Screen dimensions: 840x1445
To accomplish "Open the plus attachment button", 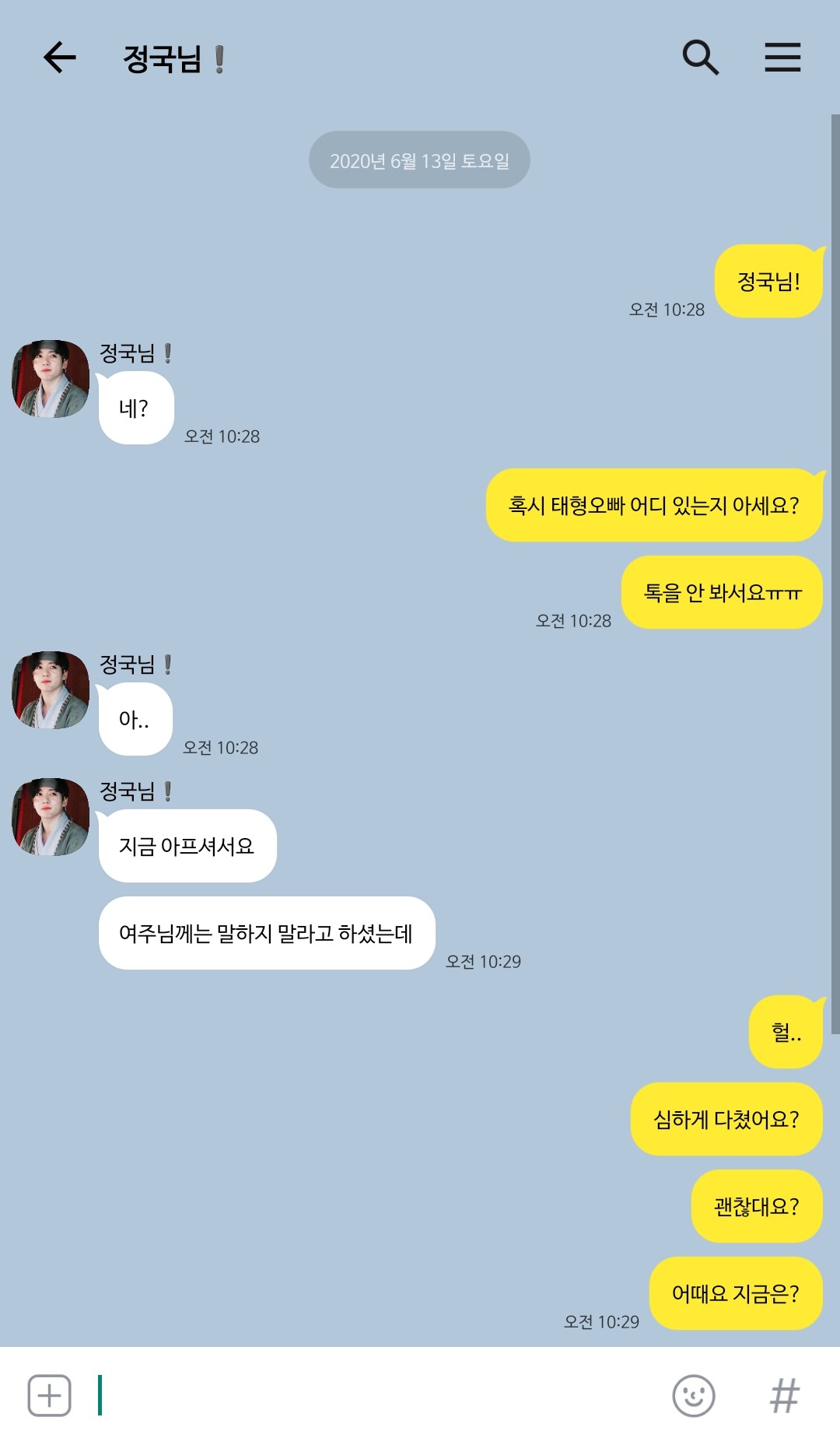I will click(x=49, y=1395).
